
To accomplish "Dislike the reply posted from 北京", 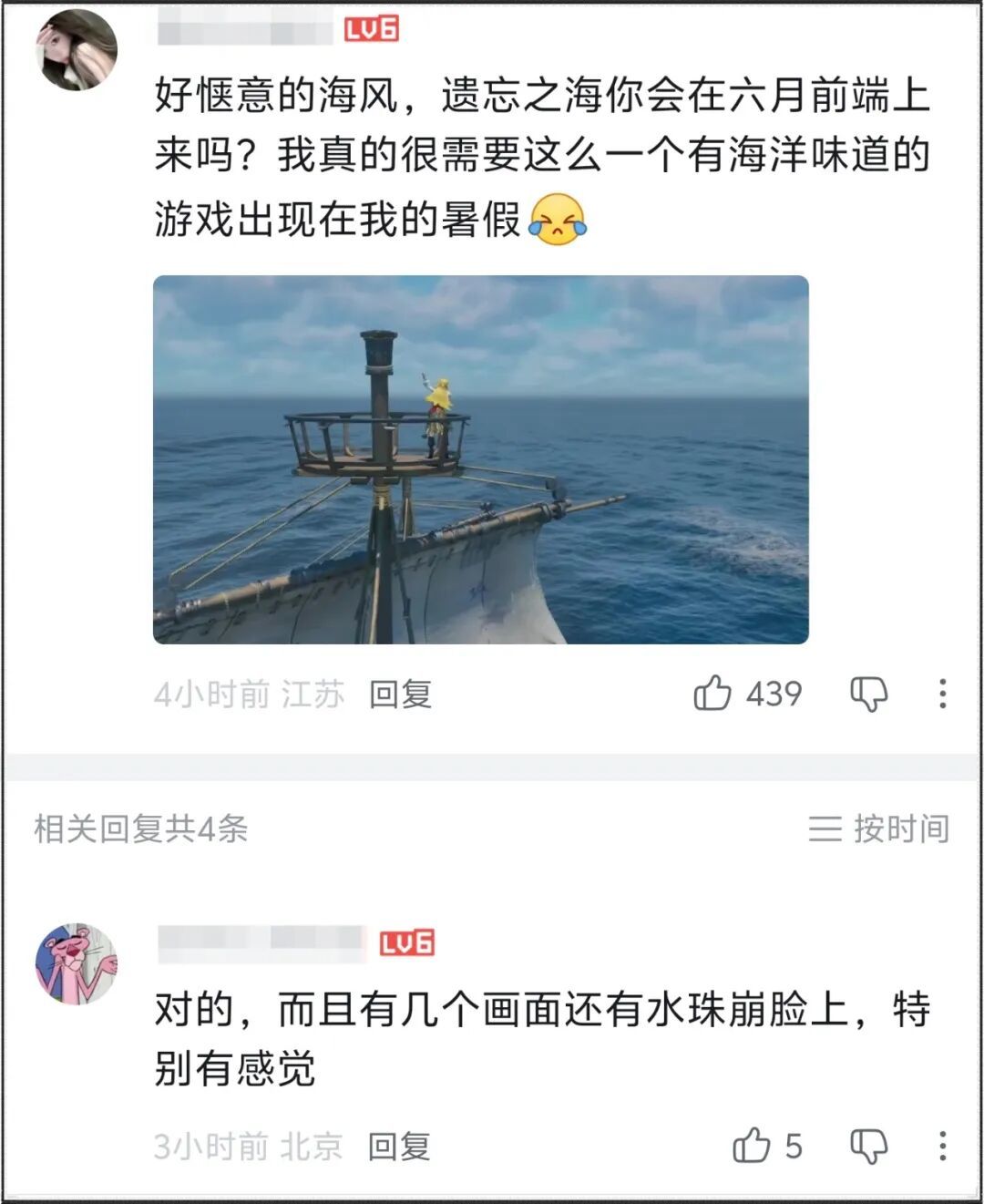I will coord(868,1146).
